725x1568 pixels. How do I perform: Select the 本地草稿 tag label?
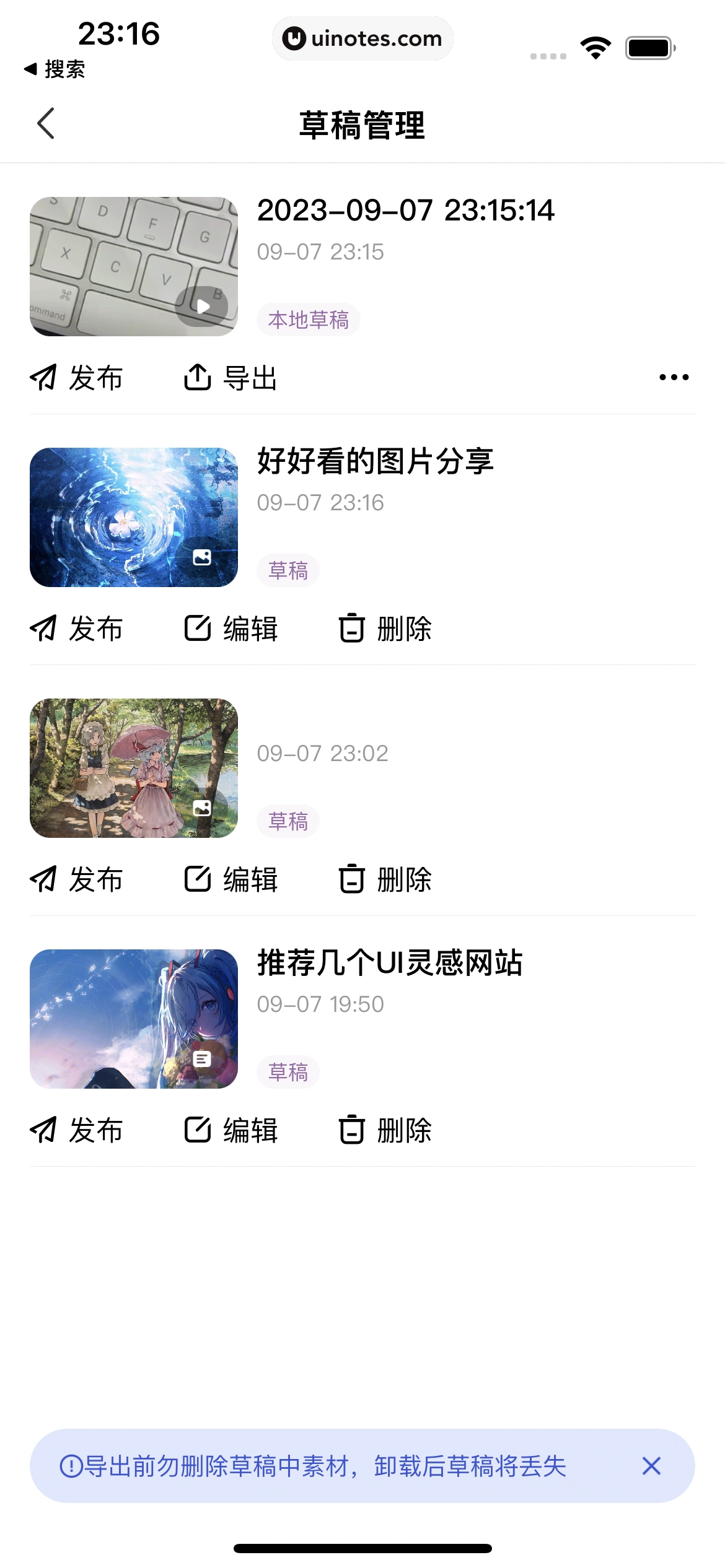click(x=309, y=320)
